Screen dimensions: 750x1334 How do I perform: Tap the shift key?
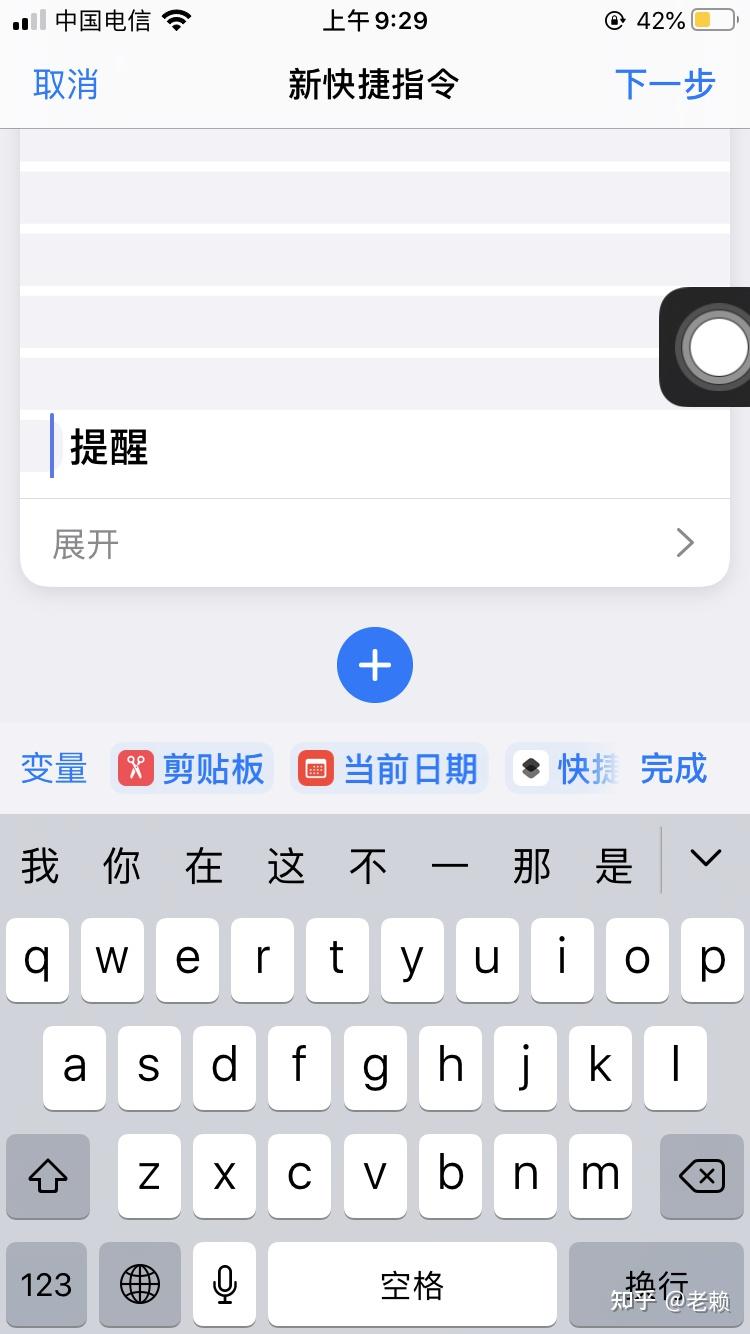point(48,1176)
